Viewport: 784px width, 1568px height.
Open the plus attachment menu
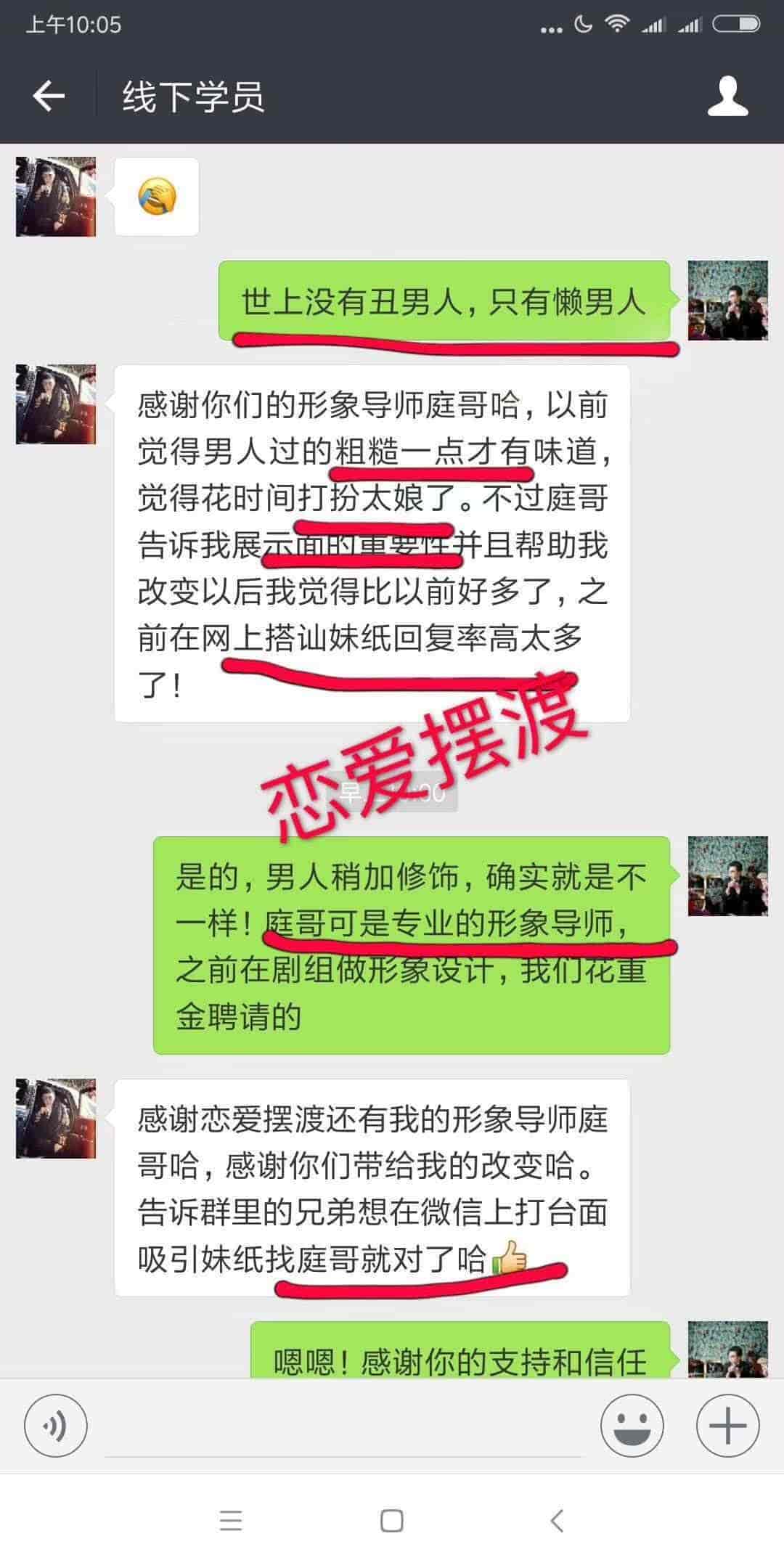coord(727,1426)
